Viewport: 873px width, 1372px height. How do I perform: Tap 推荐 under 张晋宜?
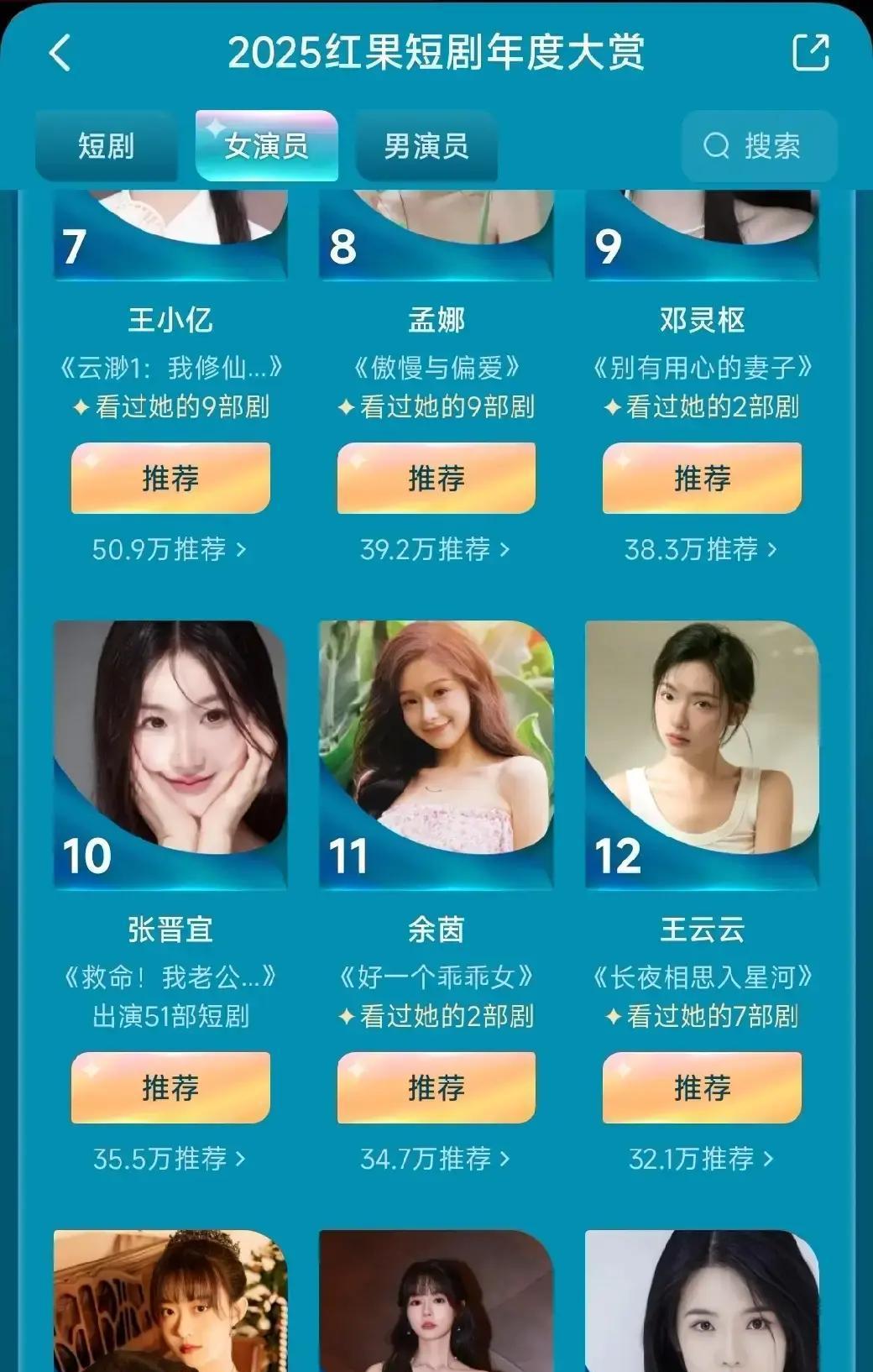[169, 1087]
